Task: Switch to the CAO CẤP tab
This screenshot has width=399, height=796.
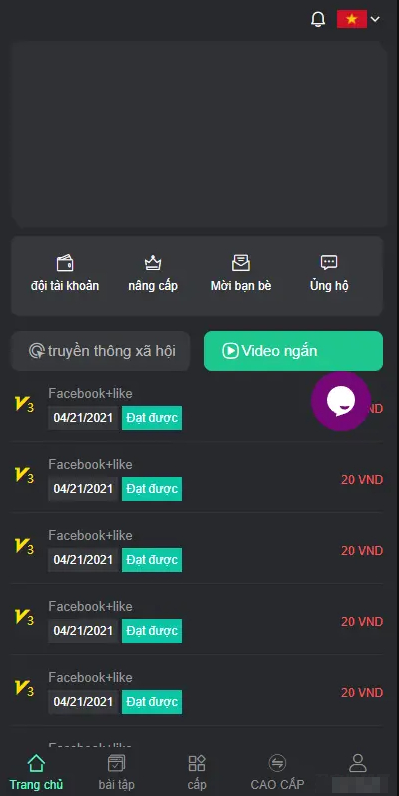Action: (277, 772)
